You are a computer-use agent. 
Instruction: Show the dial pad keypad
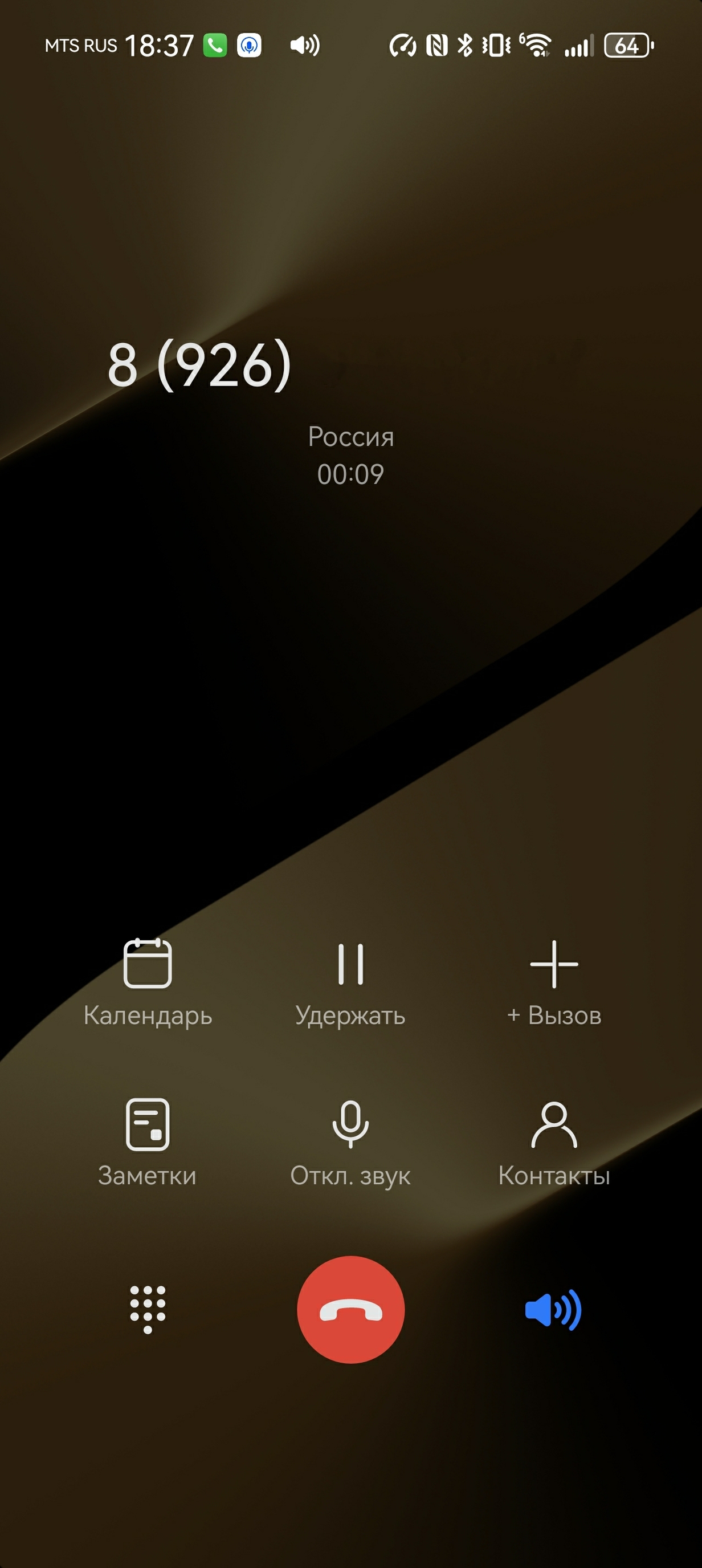[148, 1310]
